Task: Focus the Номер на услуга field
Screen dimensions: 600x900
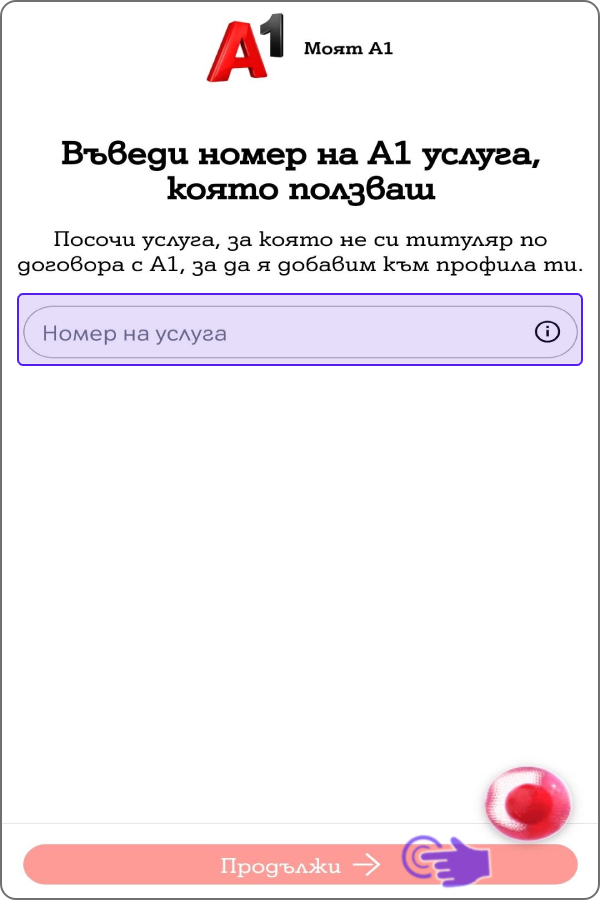Action: [x=270, y=332]
